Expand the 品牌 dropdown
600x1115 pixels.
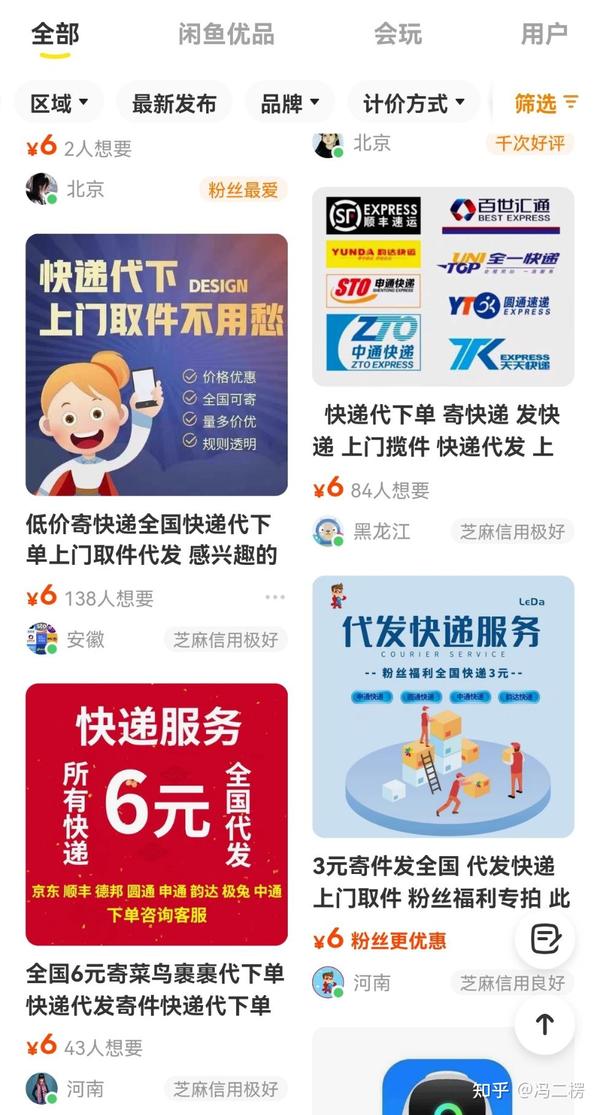coord(290,103)
